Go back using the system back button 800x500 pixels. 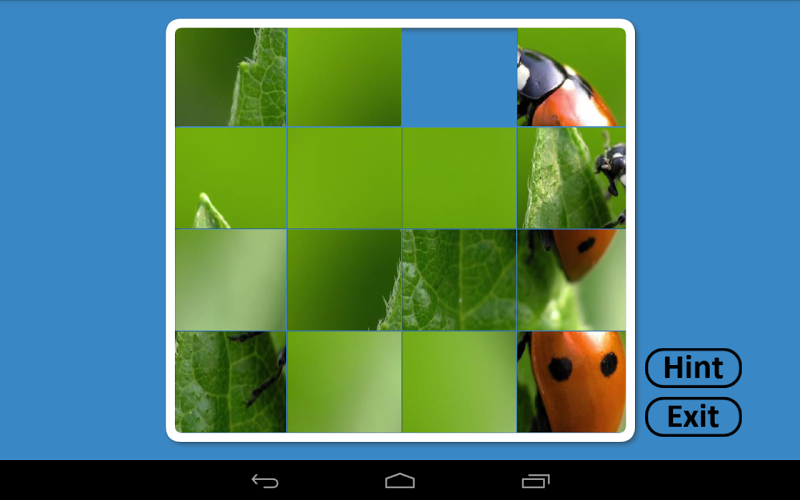click(265, 481)
